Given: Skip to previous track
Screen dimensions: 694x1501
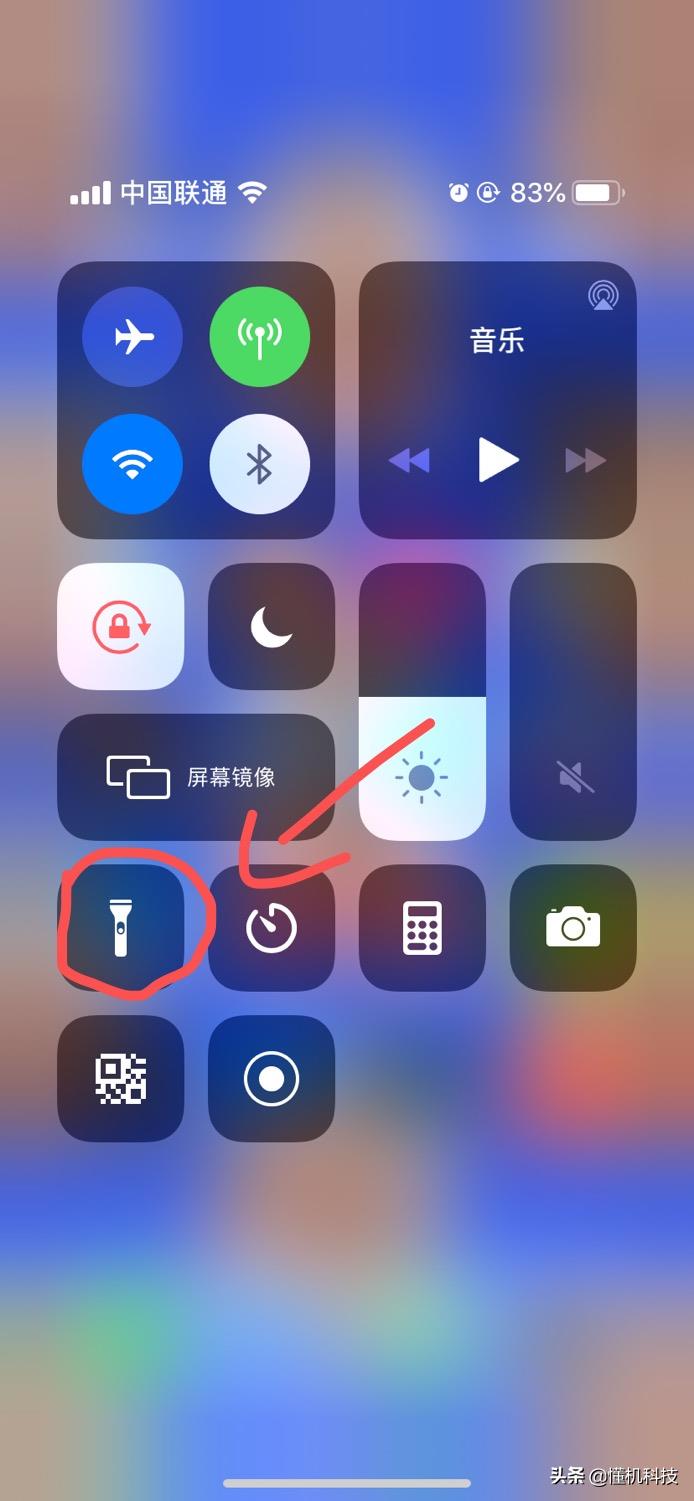Looking at the screenshot, I should 408,460.
